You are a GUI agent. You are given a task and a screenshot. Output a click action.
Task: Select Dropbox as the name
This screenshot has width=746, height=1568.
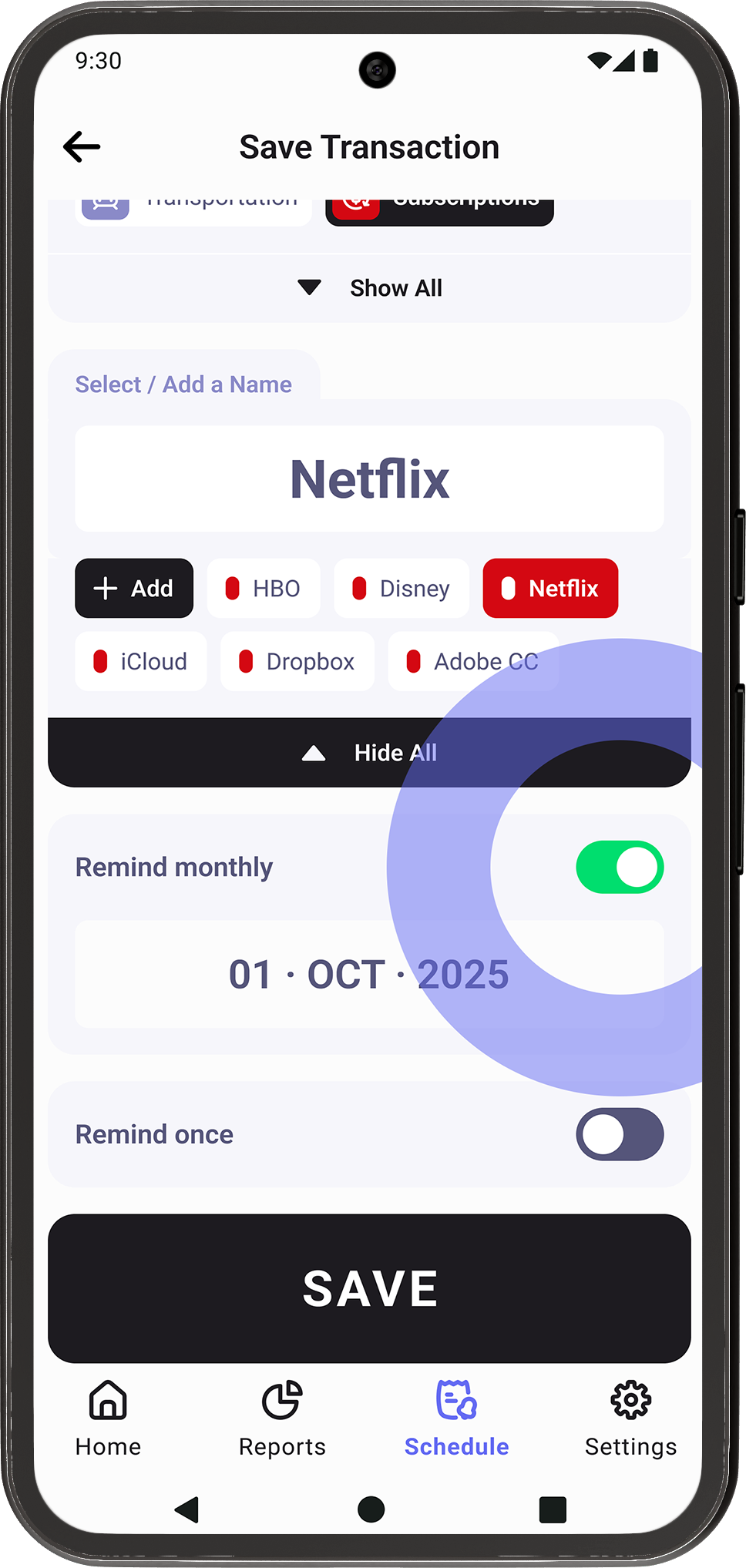point(297,661)
